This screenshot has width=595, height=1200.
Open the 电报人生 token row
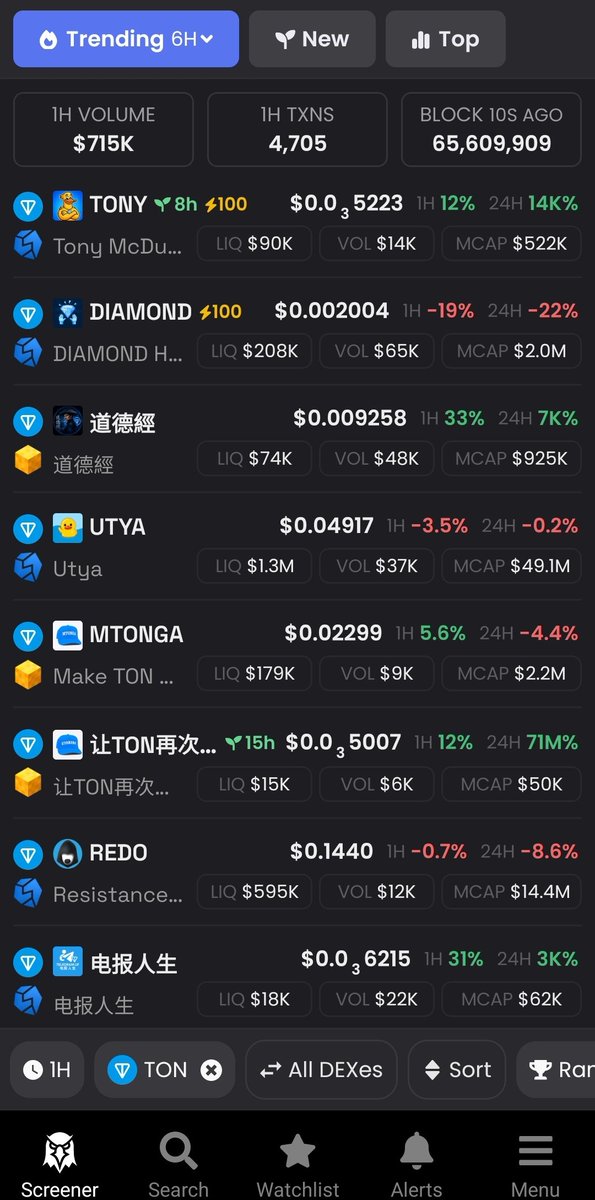pos(297,980)
